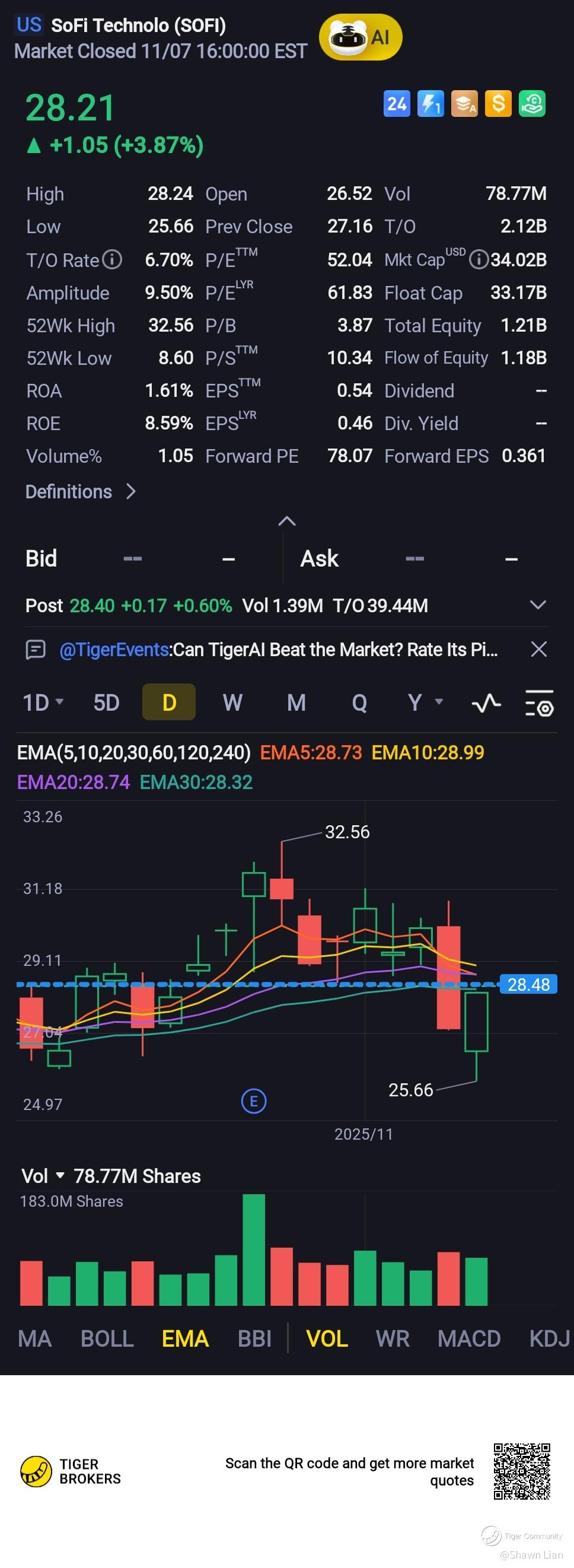Screen dimensions: 574x1568
Task: Open Definitions of quote metrics
Action: coord(79,491)
